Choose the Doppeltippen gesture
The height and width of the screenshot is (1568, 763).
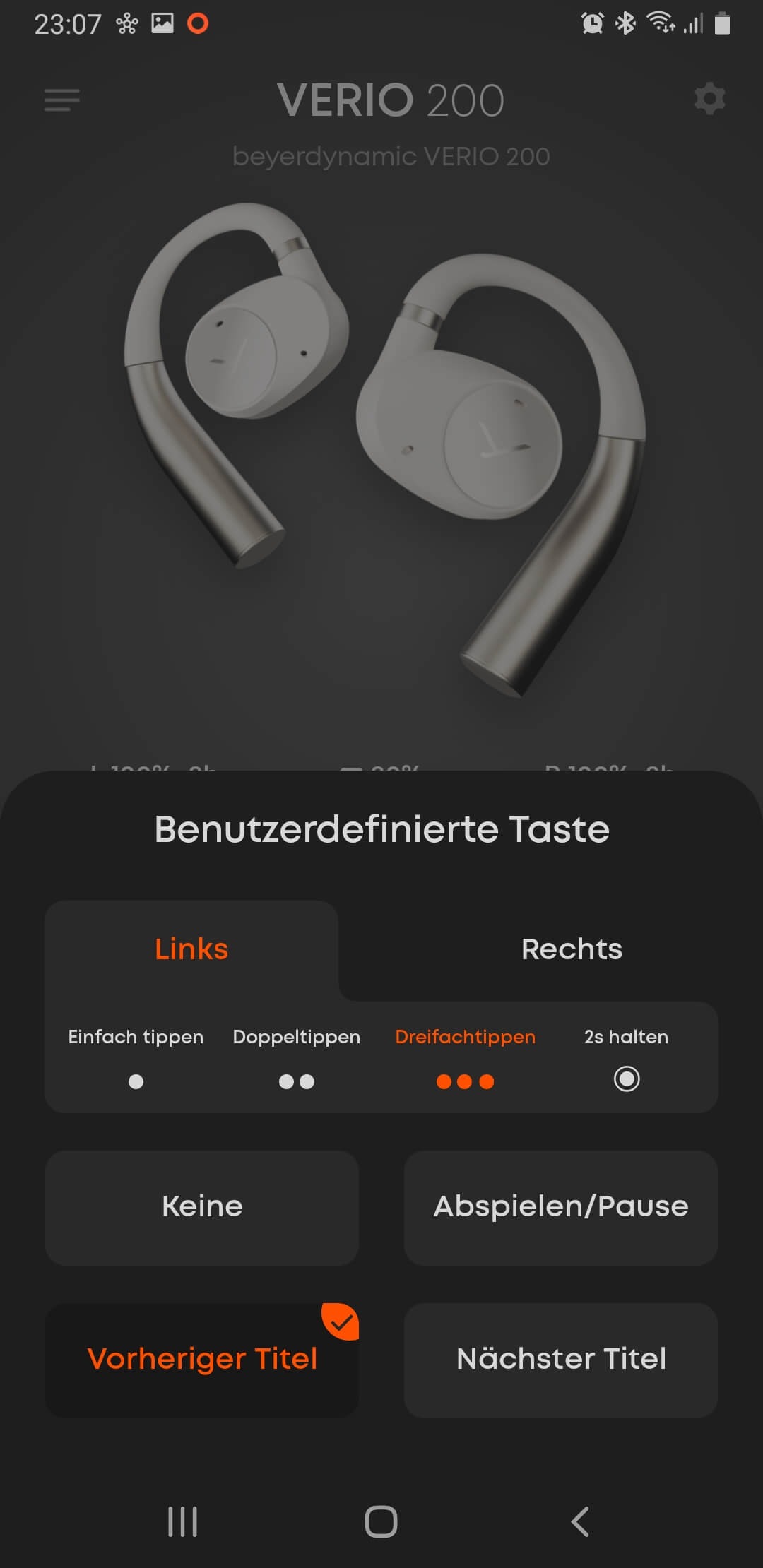point(296,1057)
